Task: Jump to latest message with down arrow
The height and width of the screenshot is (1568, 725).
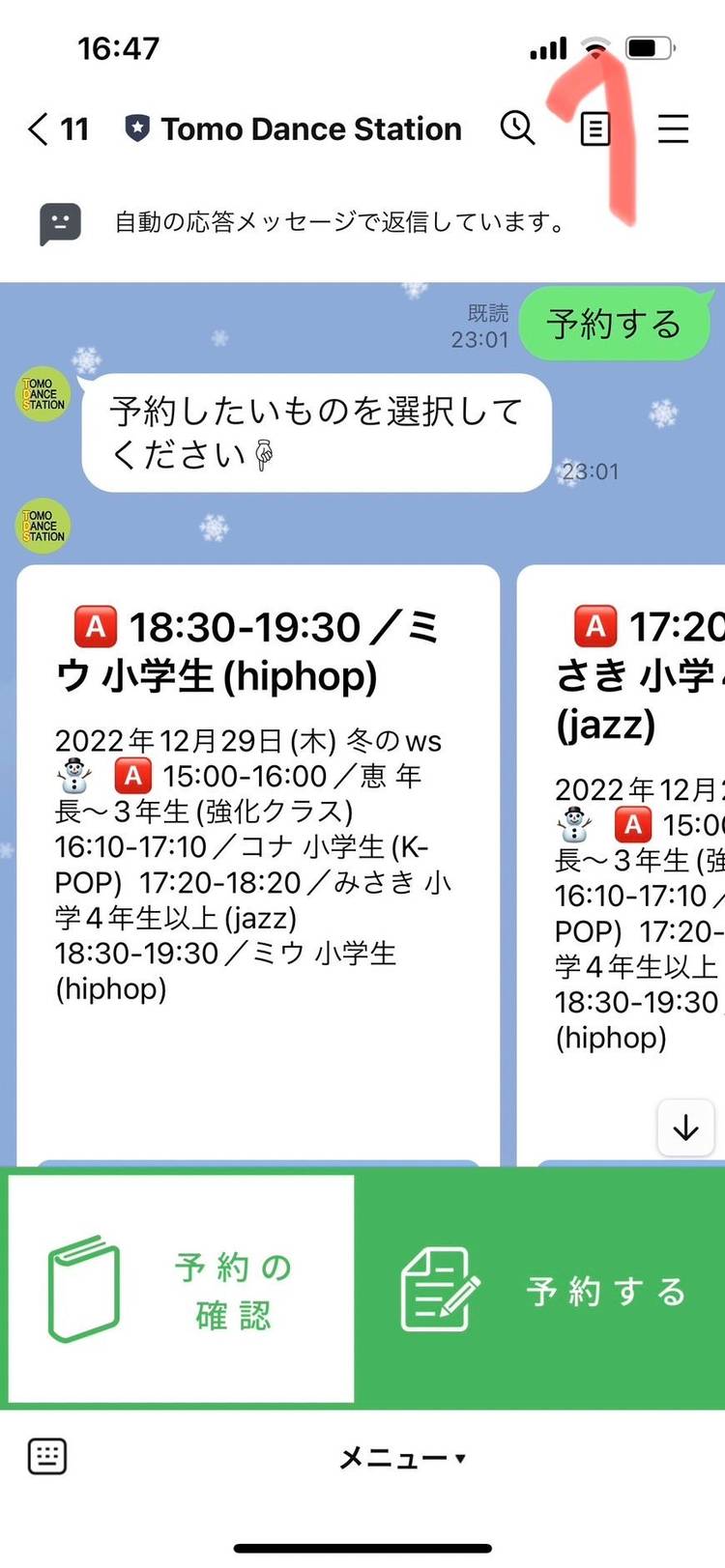Action: 685,1126
